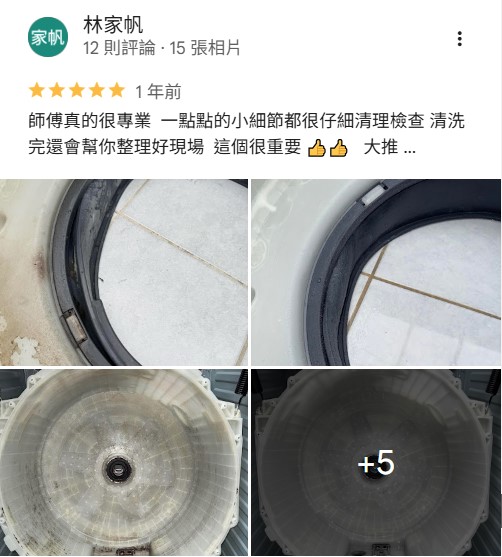
Task: Open reviewer 林家帆's profile avatar
Action: tap(48, 37)
